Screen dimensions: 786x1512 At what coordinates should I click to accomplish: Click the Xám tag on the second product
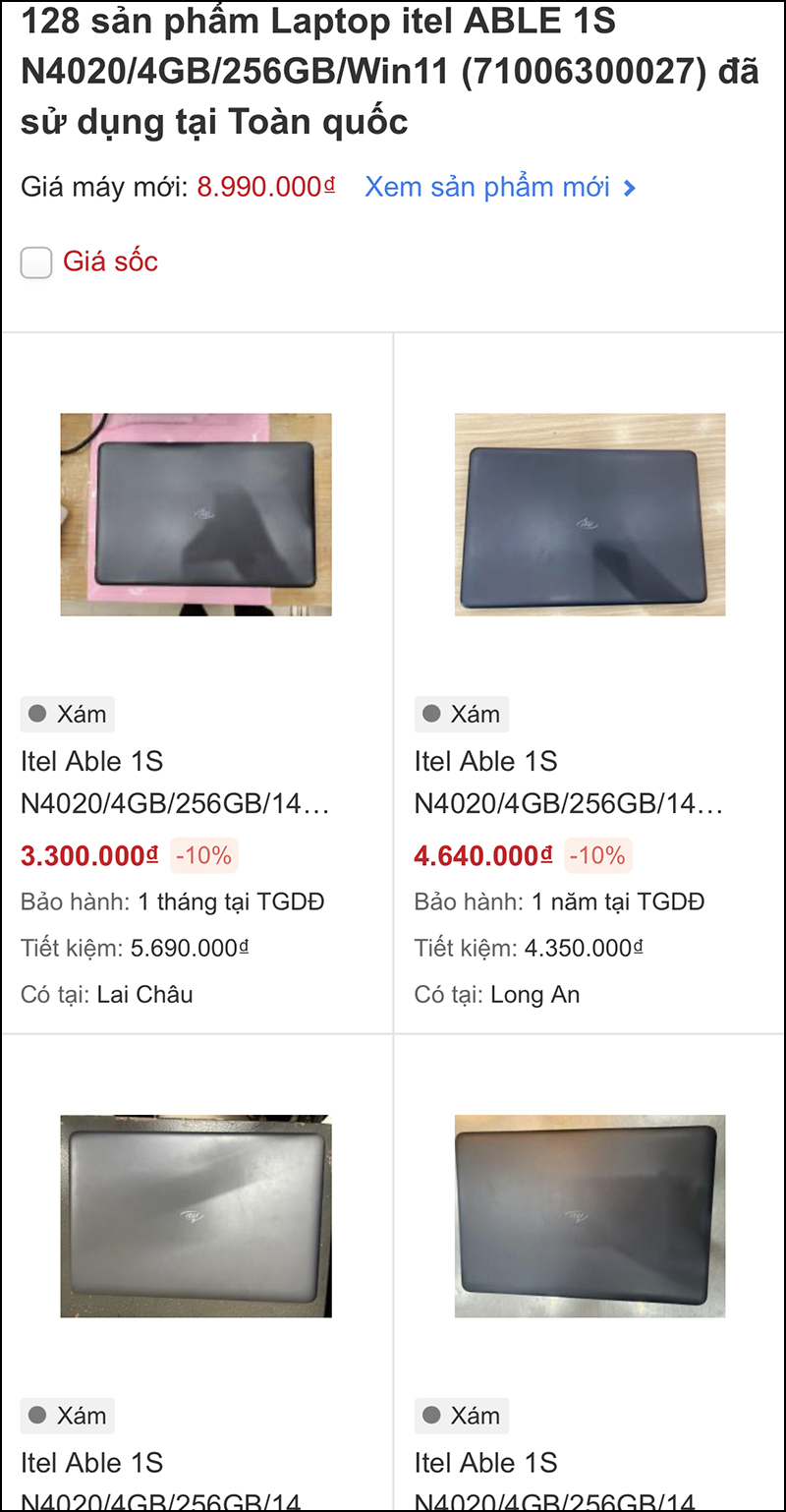tap(461, 714)
